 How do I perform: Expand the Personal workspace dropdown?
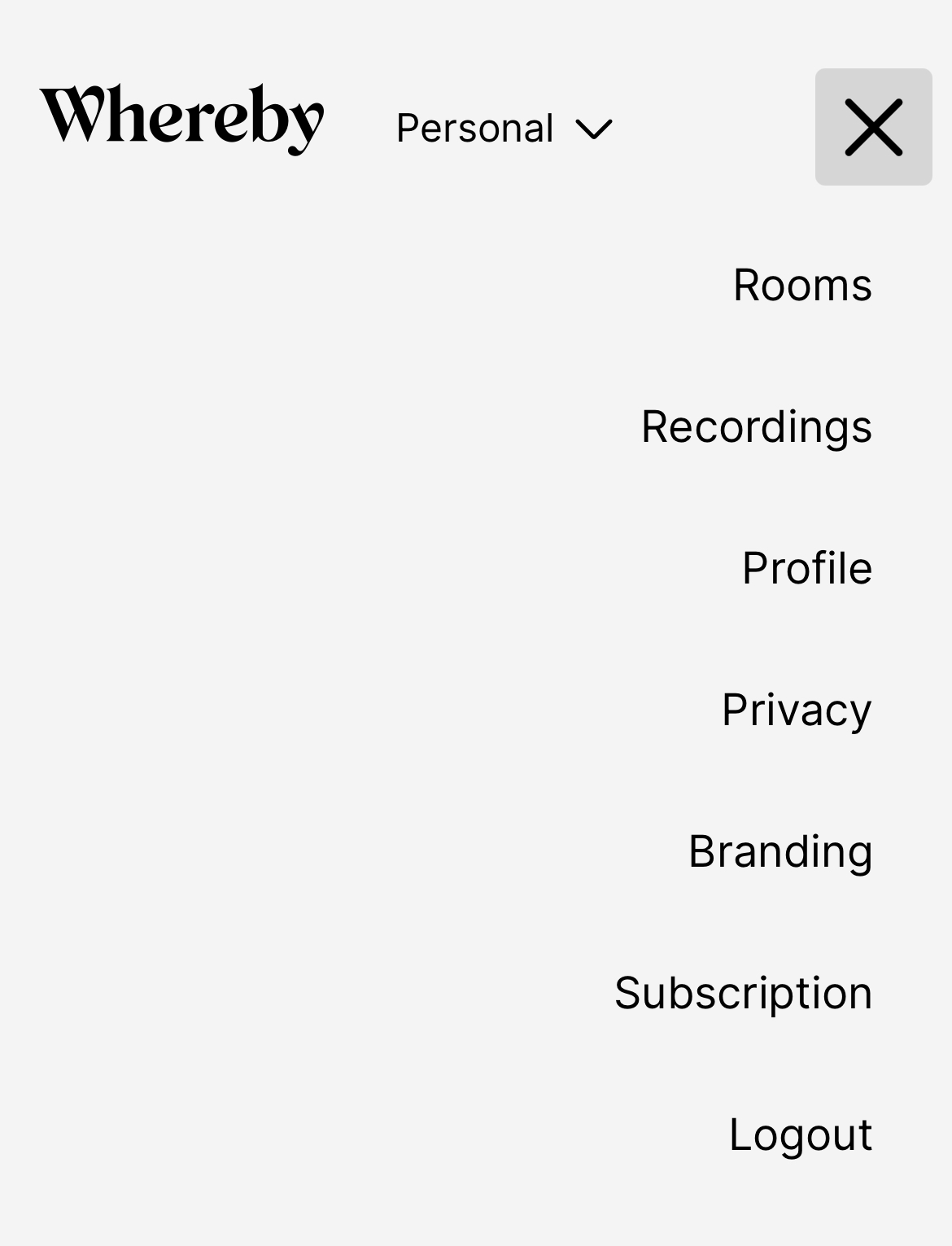(504, 129)
